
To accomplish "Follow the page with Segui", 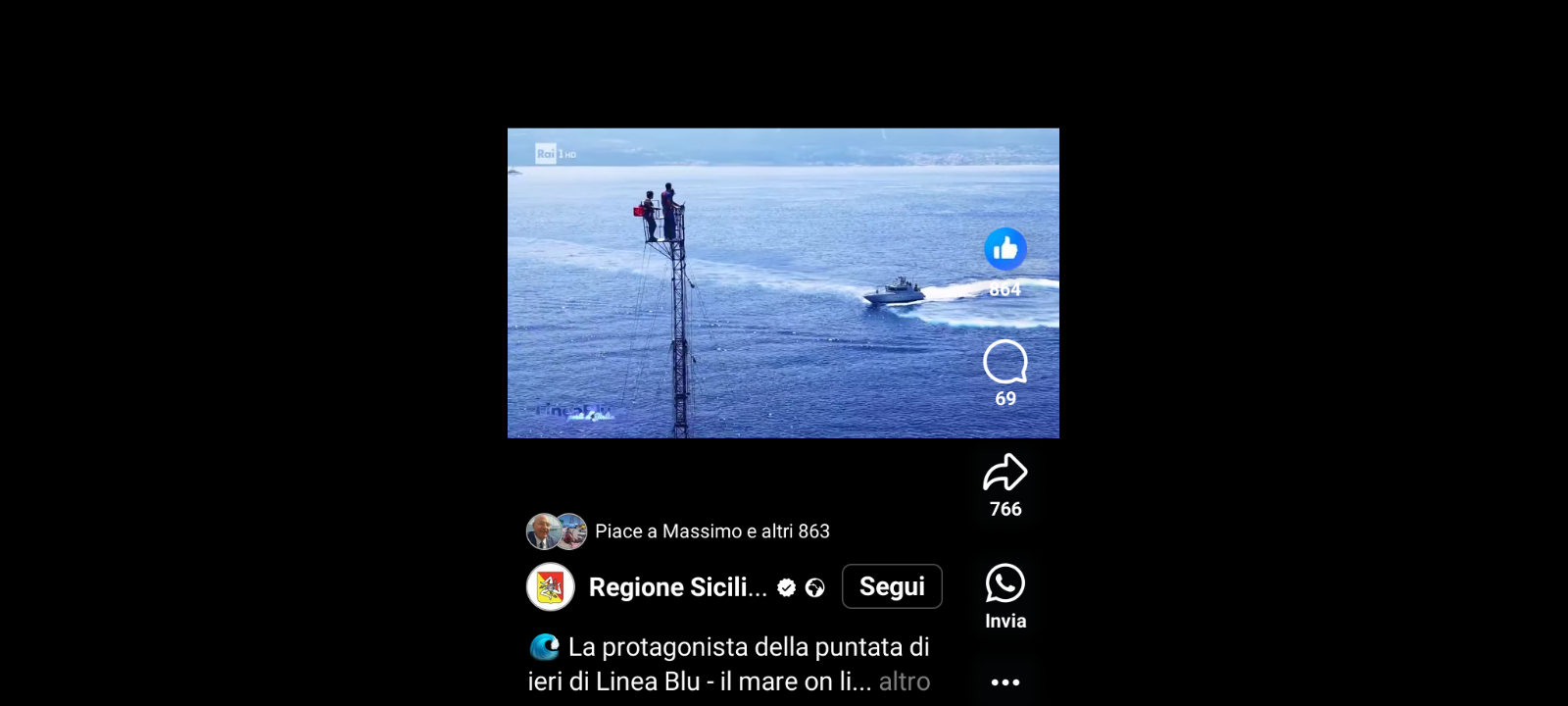I will click(x=892, y=586).
